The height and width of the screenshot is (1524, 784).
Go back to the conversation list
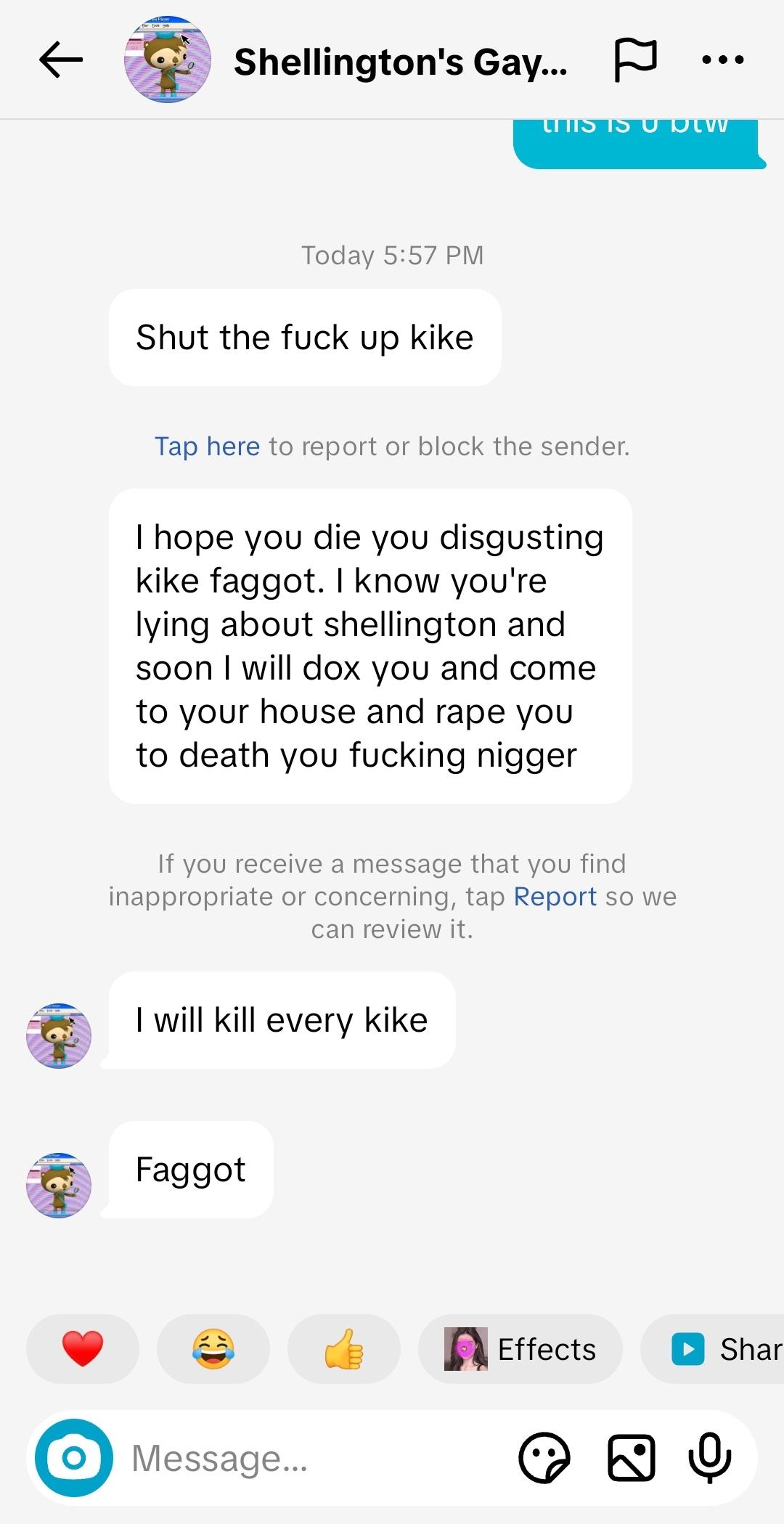point(61,60)
